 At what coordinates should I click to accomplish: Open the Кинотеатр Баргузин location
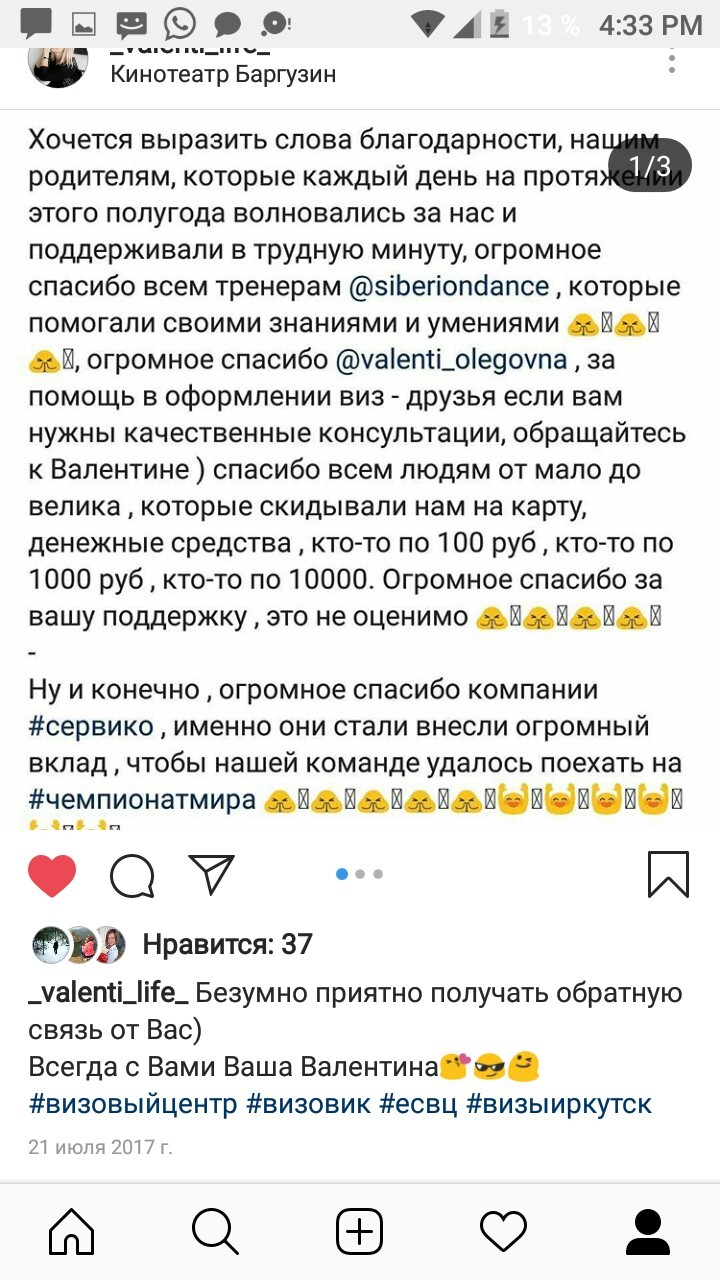point(222,74)
